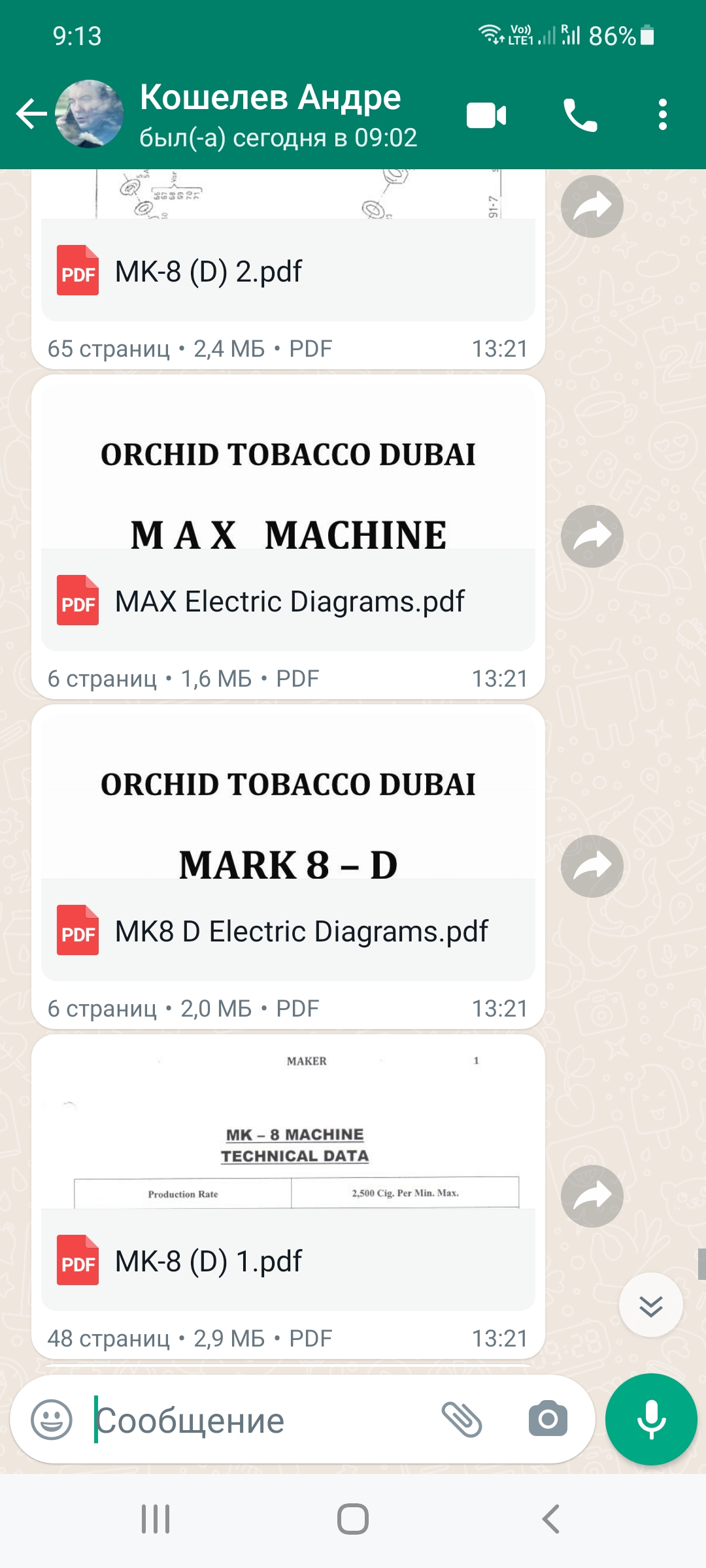Open the camera to send a photo

(548, 1419)
